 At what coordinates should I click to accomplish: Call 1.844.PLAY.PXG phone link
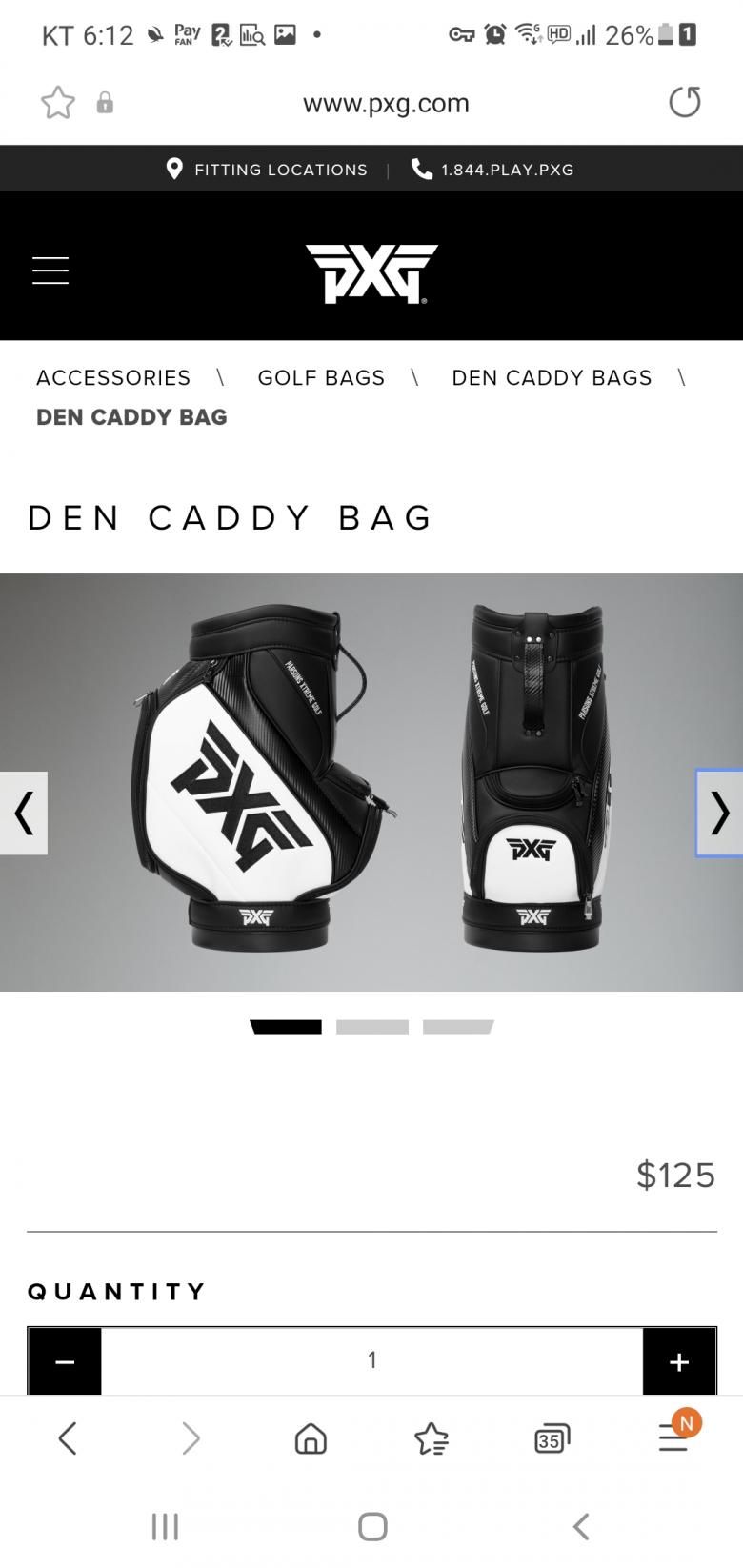click(492, 170)
